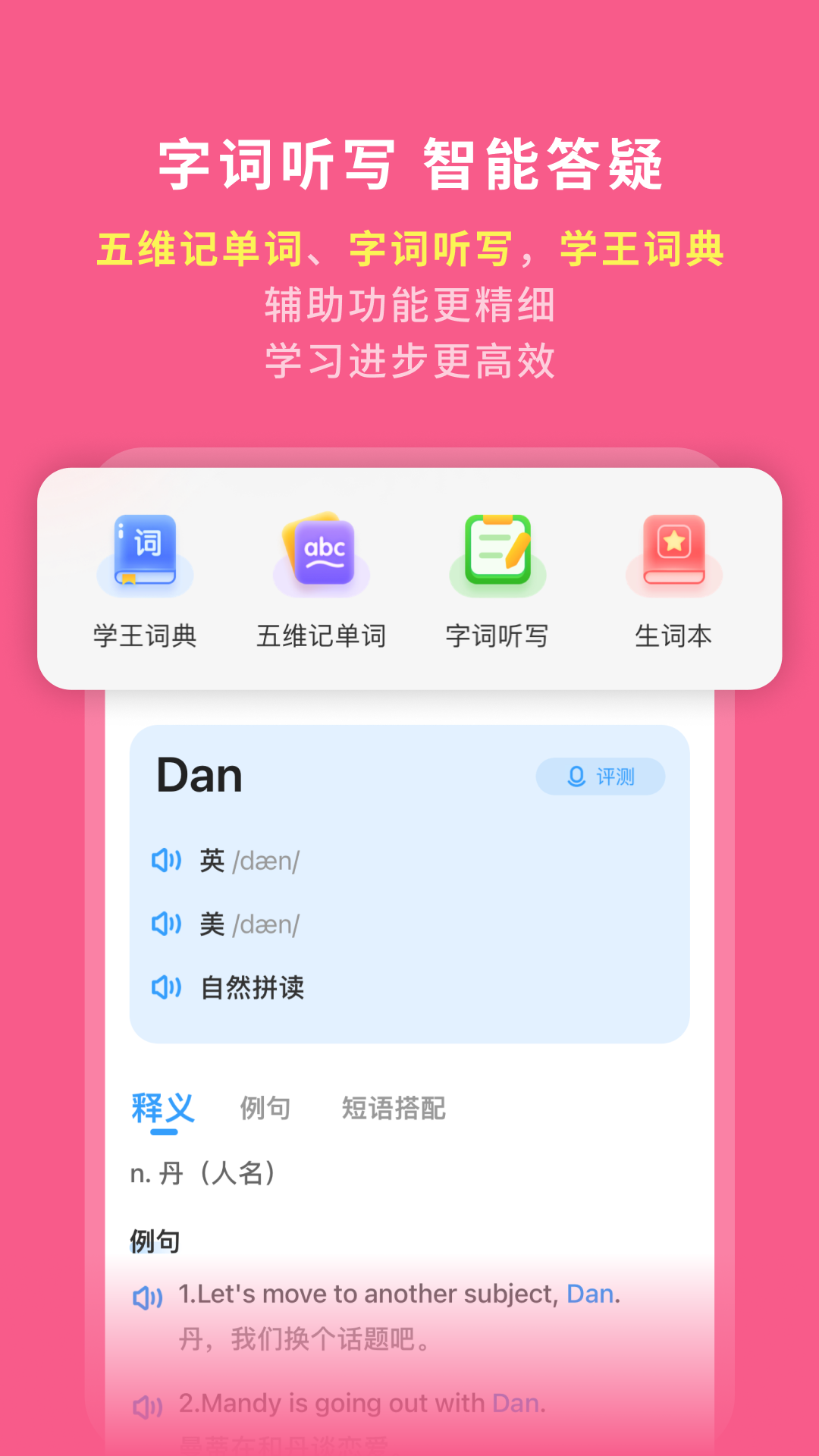Play the British pronunciation speaker icon

tap(168, 861)
